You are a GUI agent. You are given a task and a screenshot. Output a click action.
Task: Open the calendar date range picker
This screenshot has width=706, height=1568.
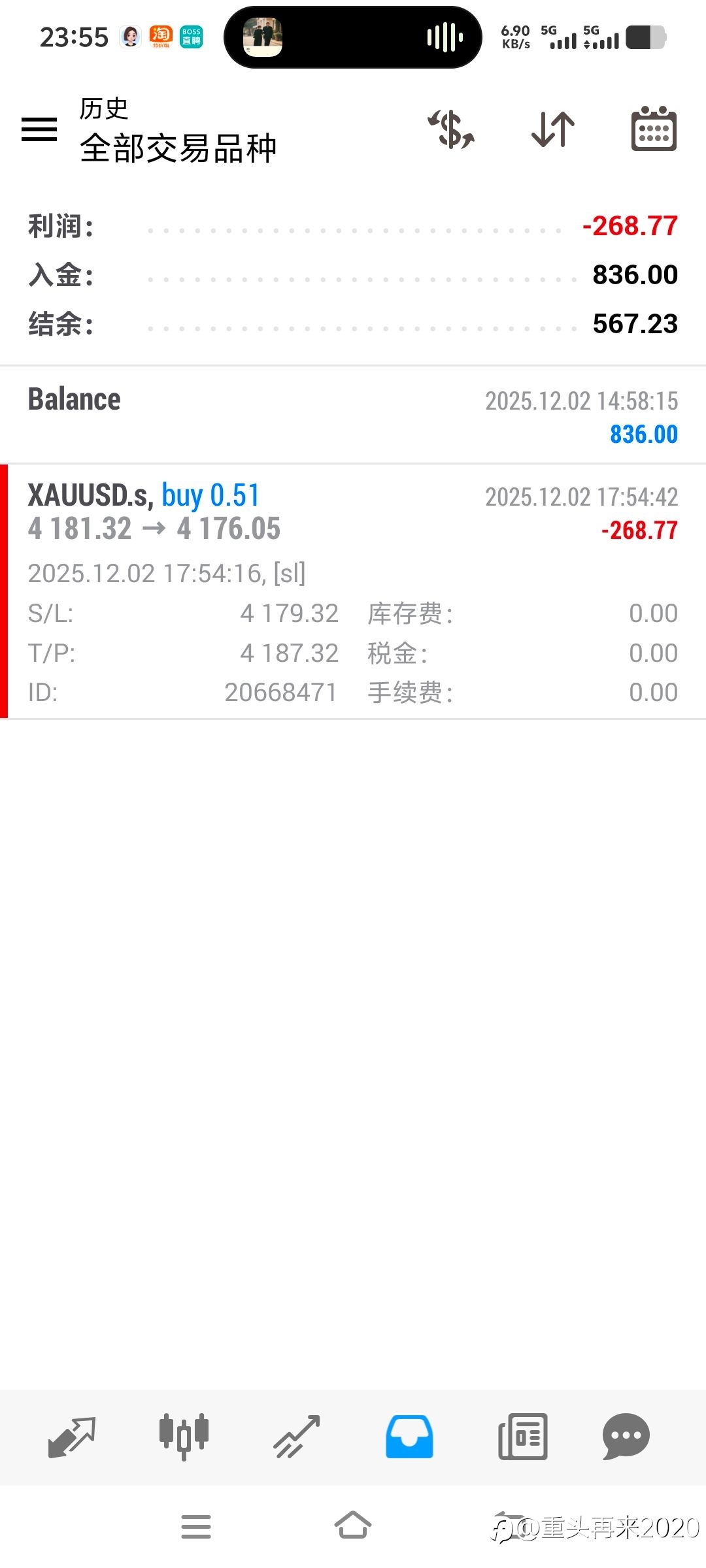click(653, 129)
